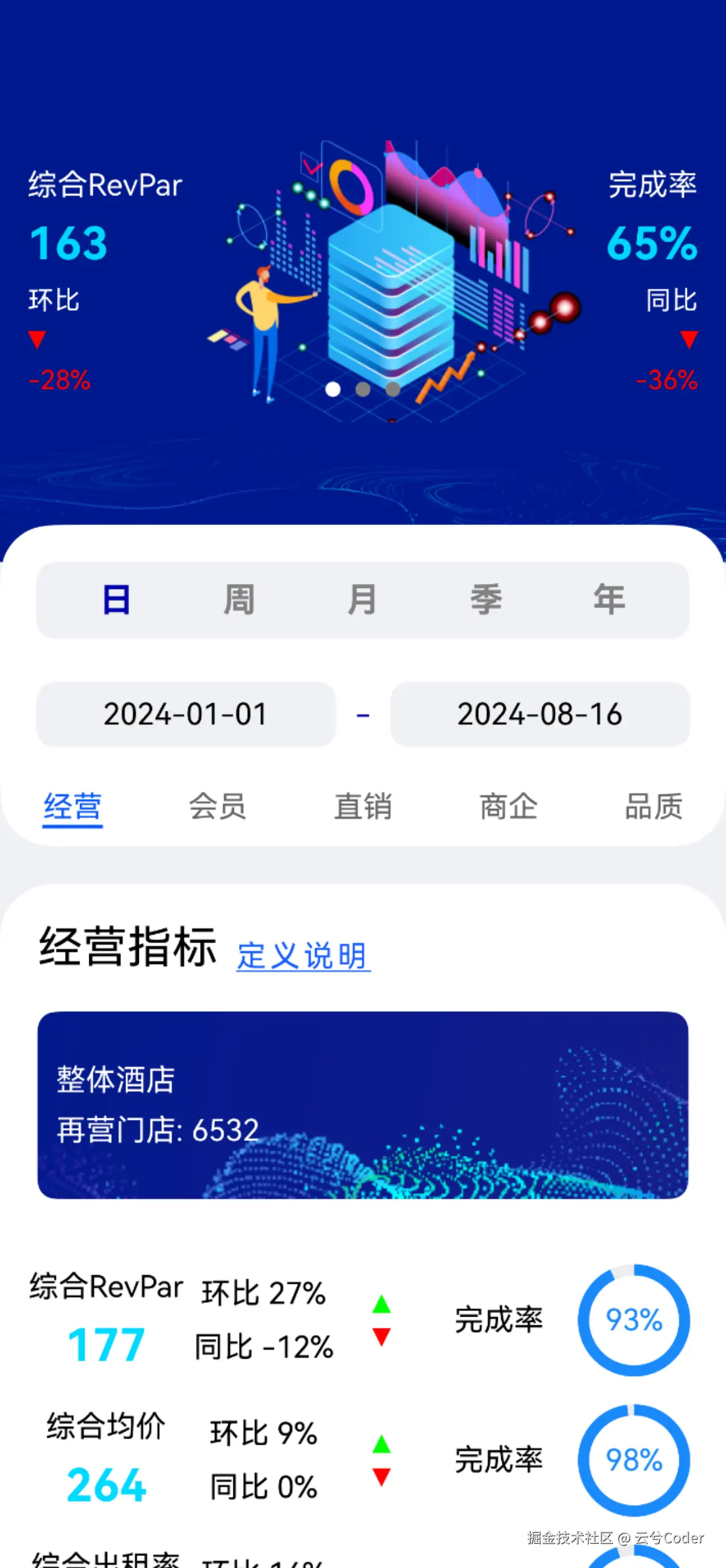Select the 年 (year) period
726x1568 pixels.
coord(608,600)
